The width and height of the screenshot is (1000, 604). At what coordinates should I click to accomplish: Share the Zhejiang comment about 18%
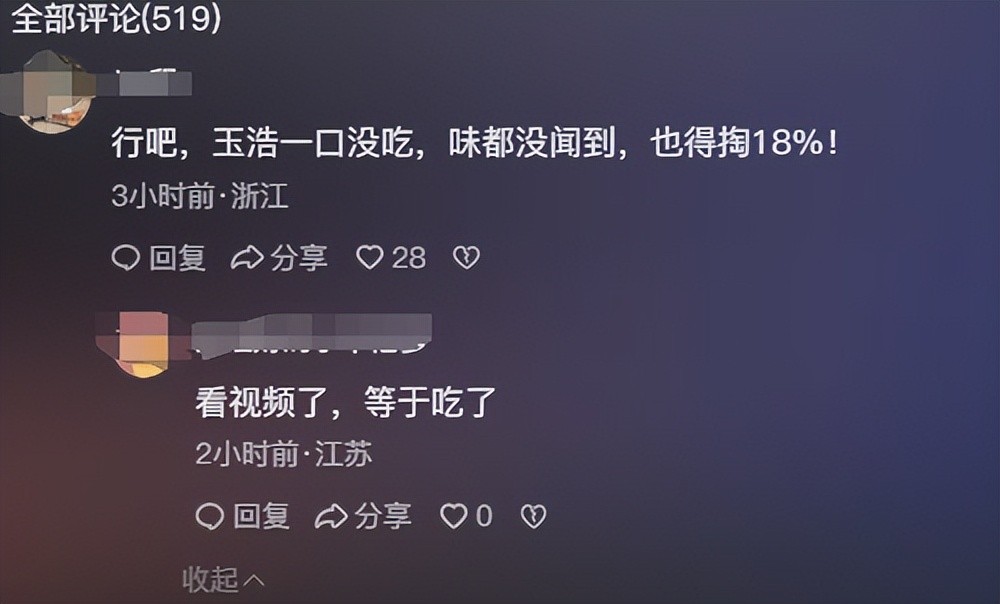pyautogui.click(x=279, y=258)
